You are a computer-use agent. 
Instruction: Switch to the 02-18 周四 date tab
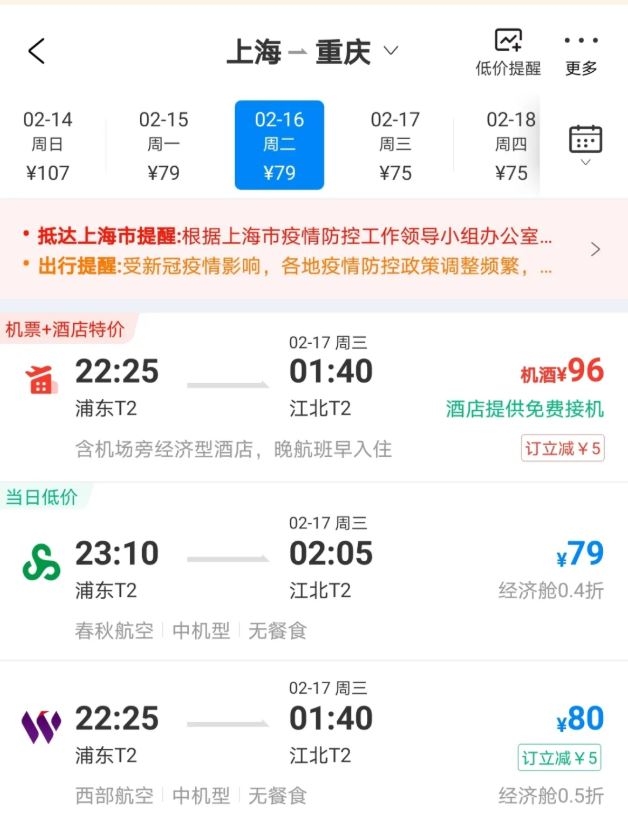pos(511,145)
